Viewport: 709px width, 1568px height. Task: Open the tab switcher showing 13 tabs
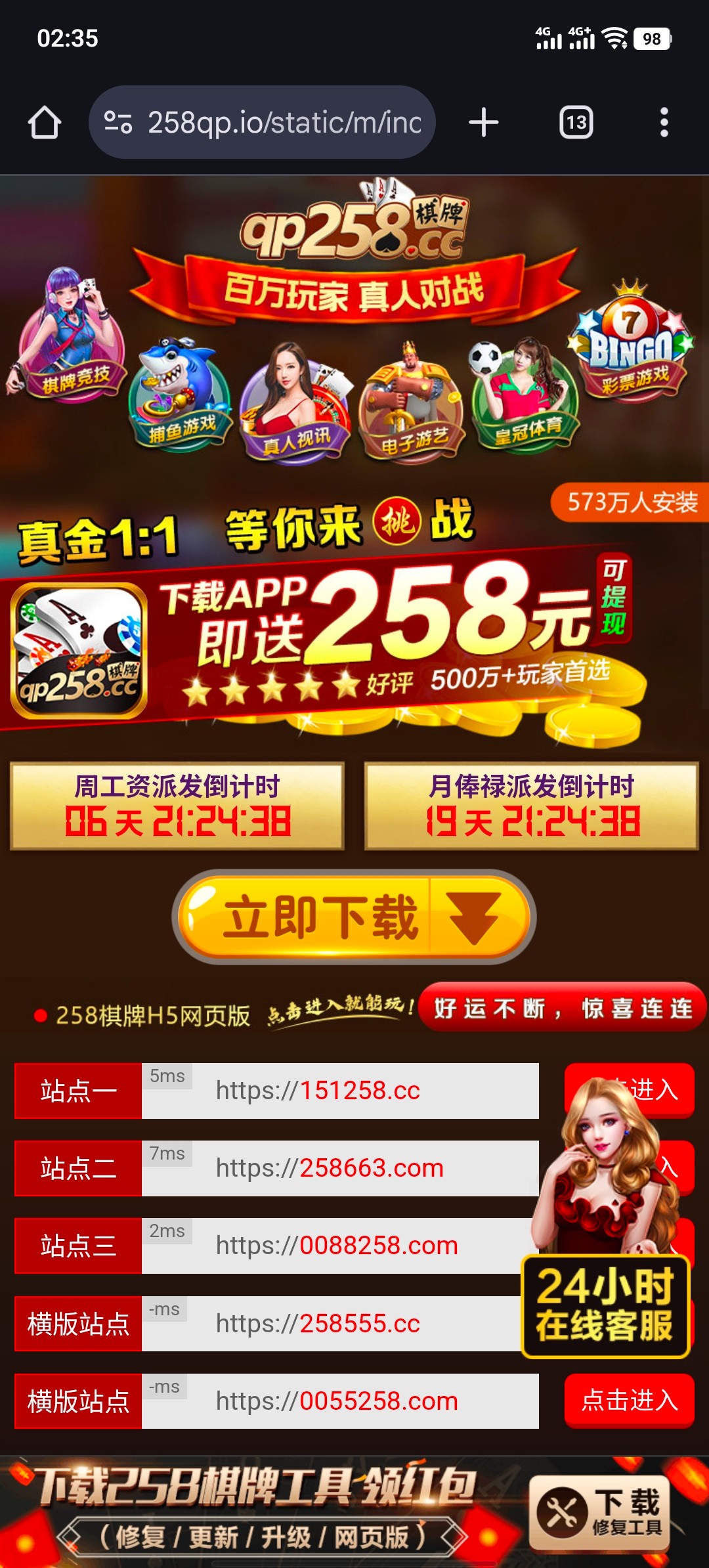tap(576, 123)
